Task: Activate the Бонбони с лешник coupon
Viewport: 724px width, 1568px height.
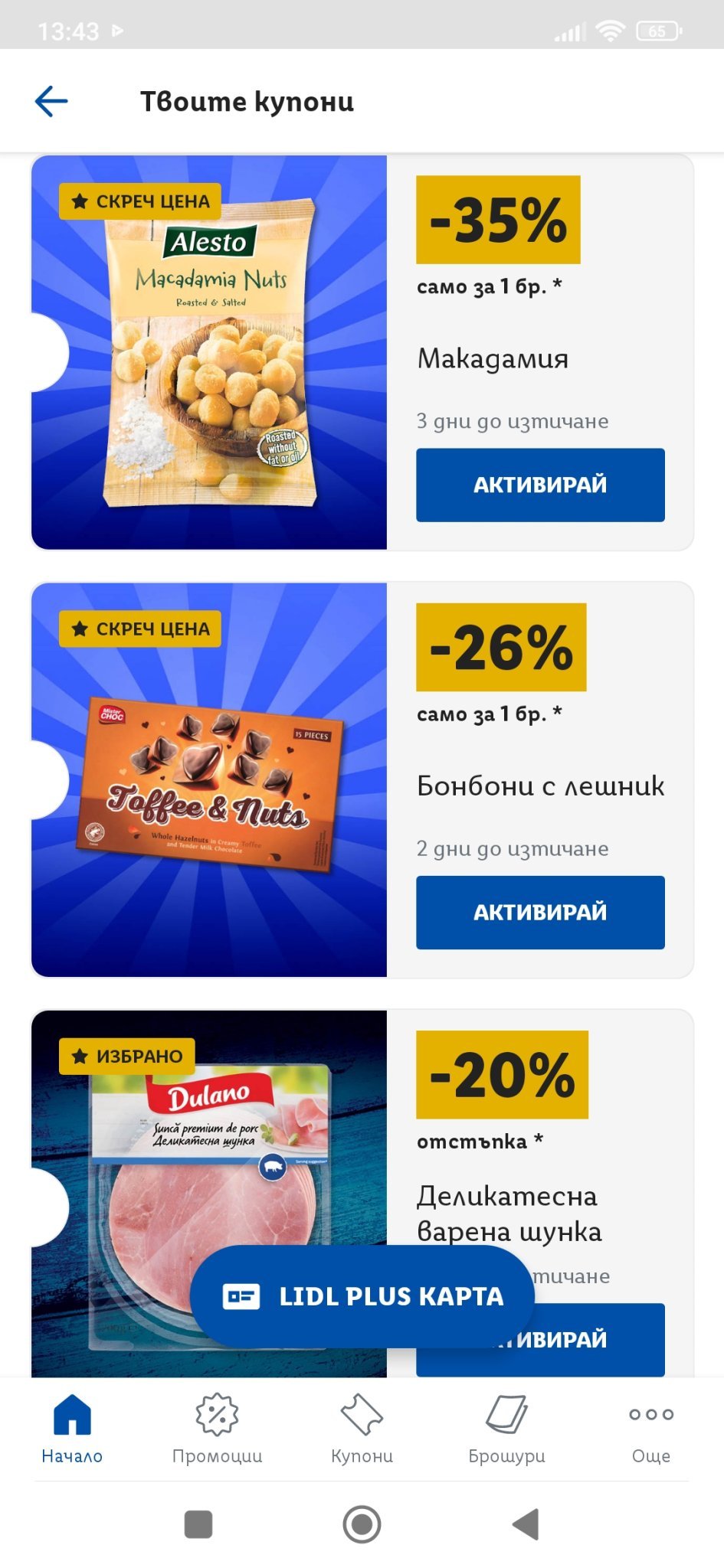Action: tap(539, 912)
